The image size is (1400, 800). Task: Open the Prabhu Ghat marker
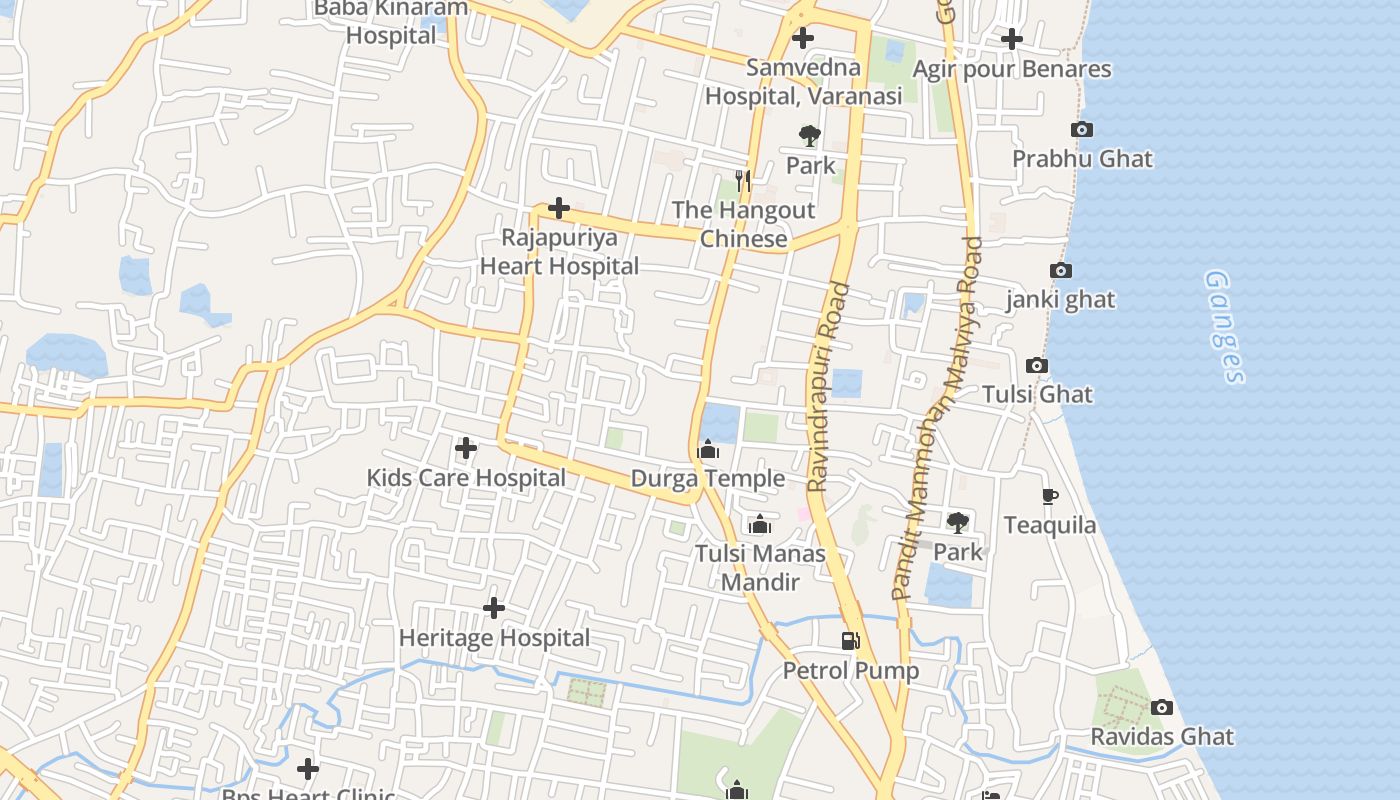1081,129
